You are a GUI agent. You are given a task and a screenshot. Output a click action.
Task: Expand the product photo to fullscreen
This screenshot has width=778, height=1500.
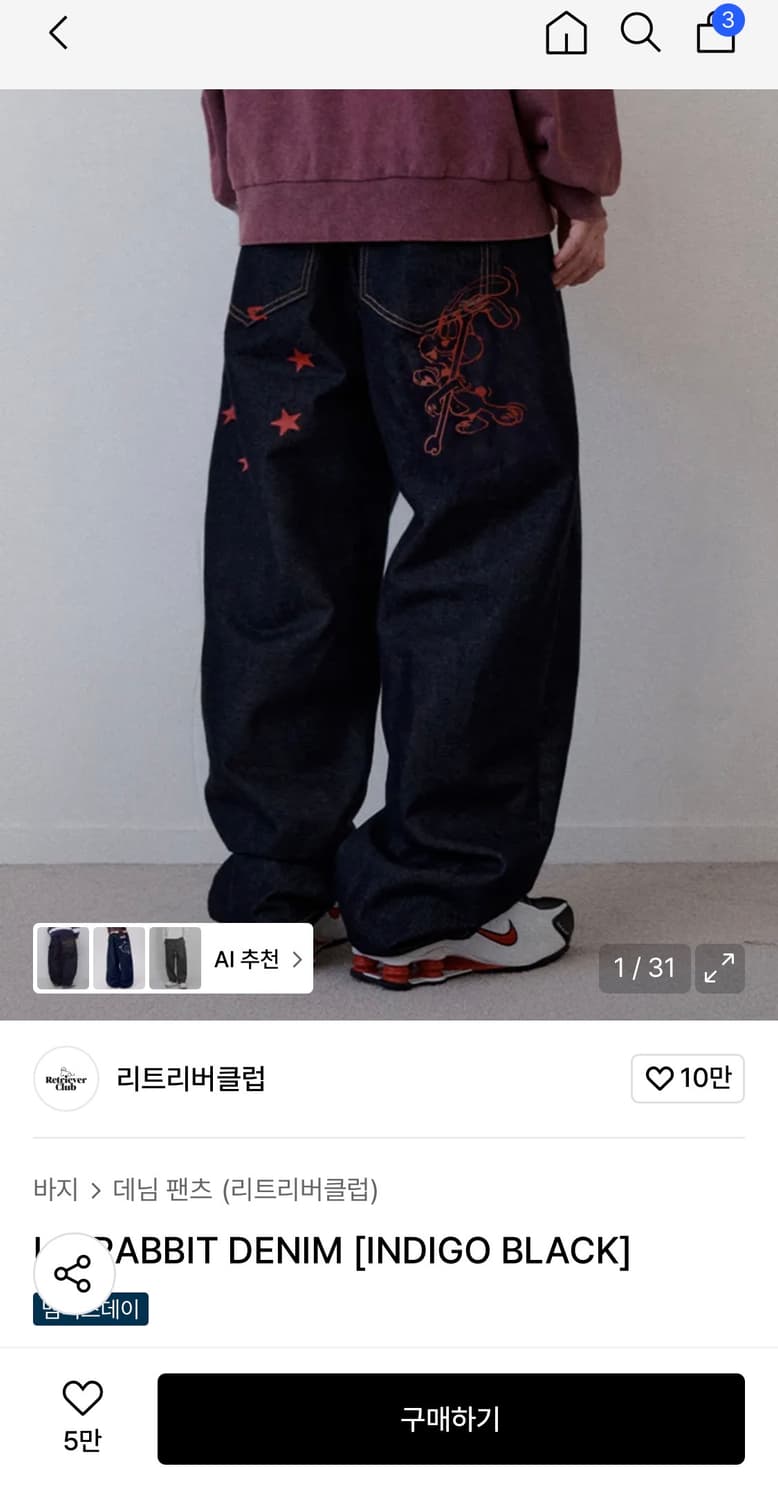(719, 968)
